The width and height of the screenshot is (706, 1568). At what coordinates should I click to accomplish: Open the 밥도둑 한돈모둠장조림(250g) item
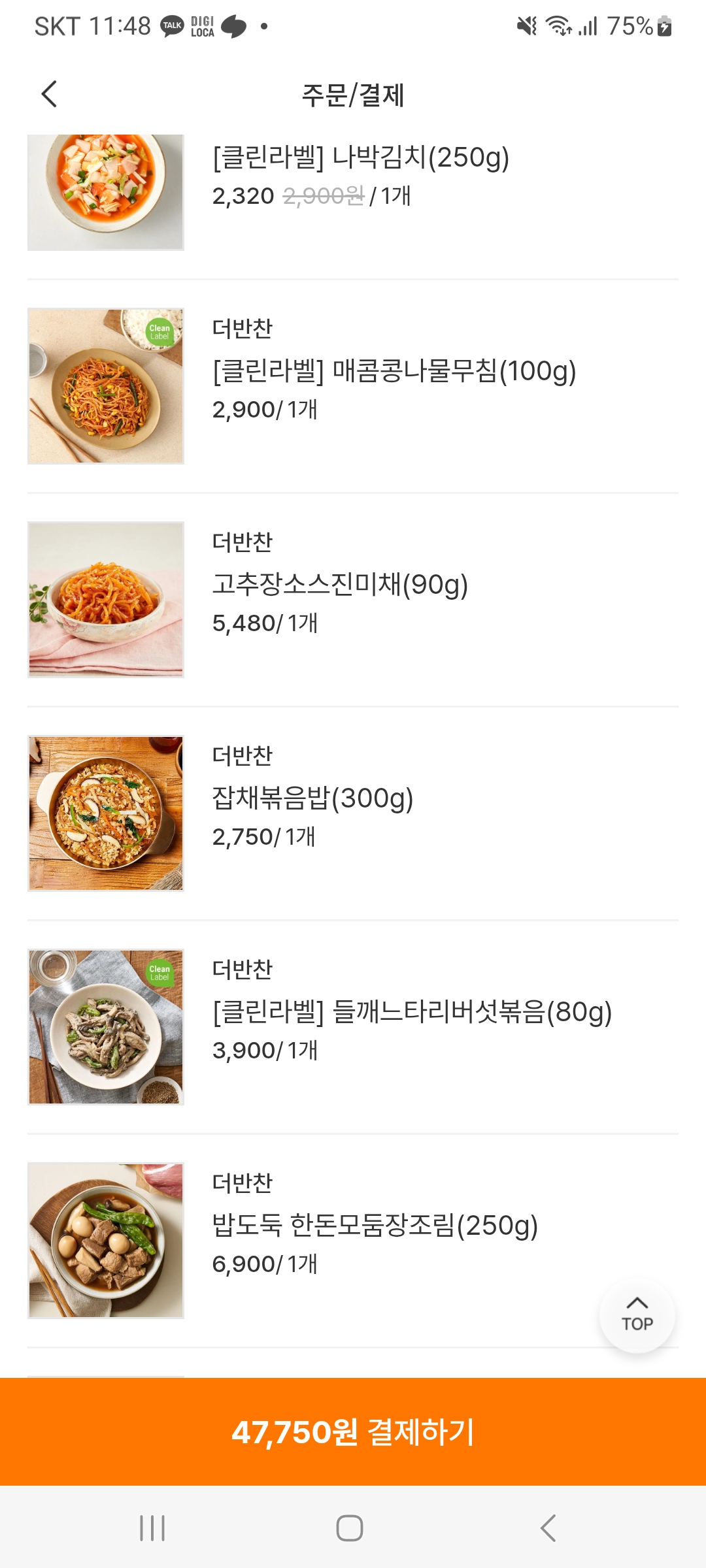pos(353,1241)
